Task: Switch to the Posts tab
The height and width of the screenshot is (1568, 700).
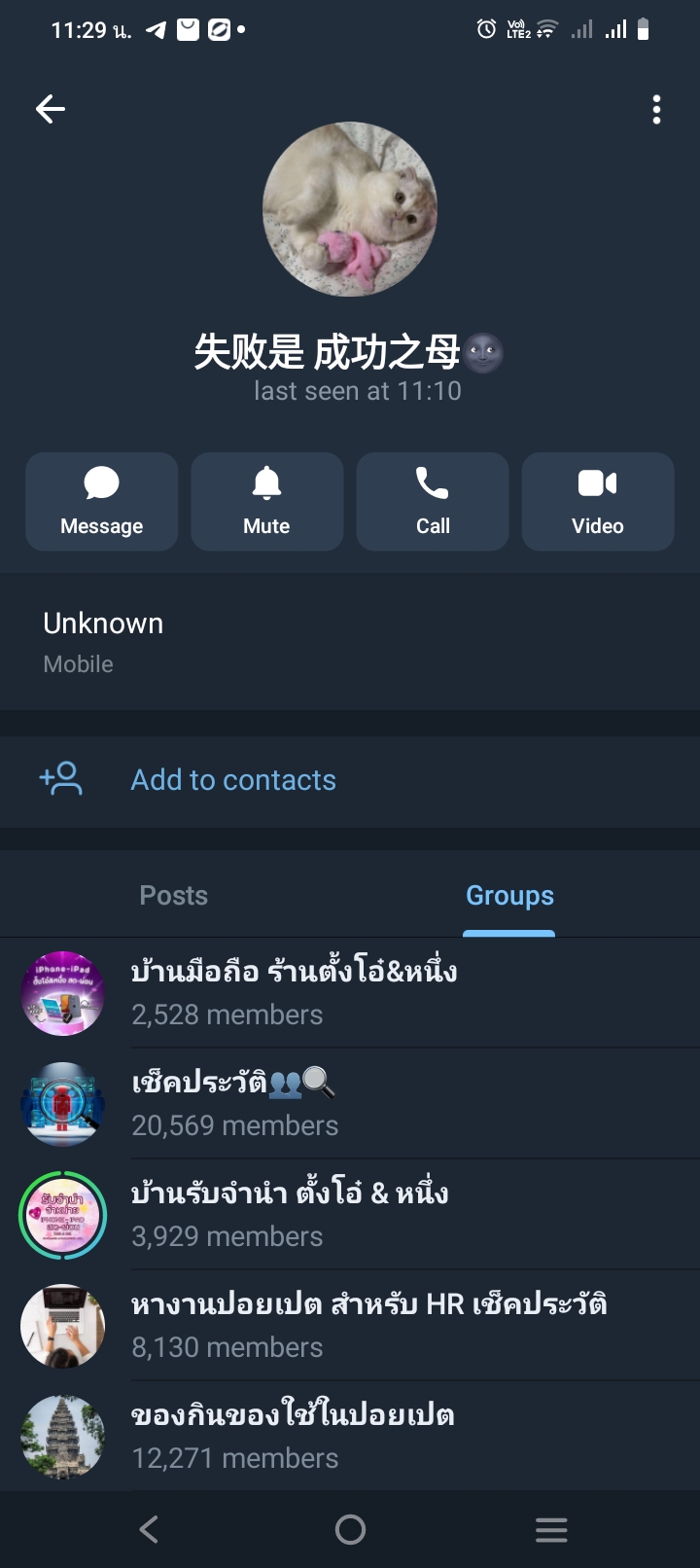Action: pos(174,896)
